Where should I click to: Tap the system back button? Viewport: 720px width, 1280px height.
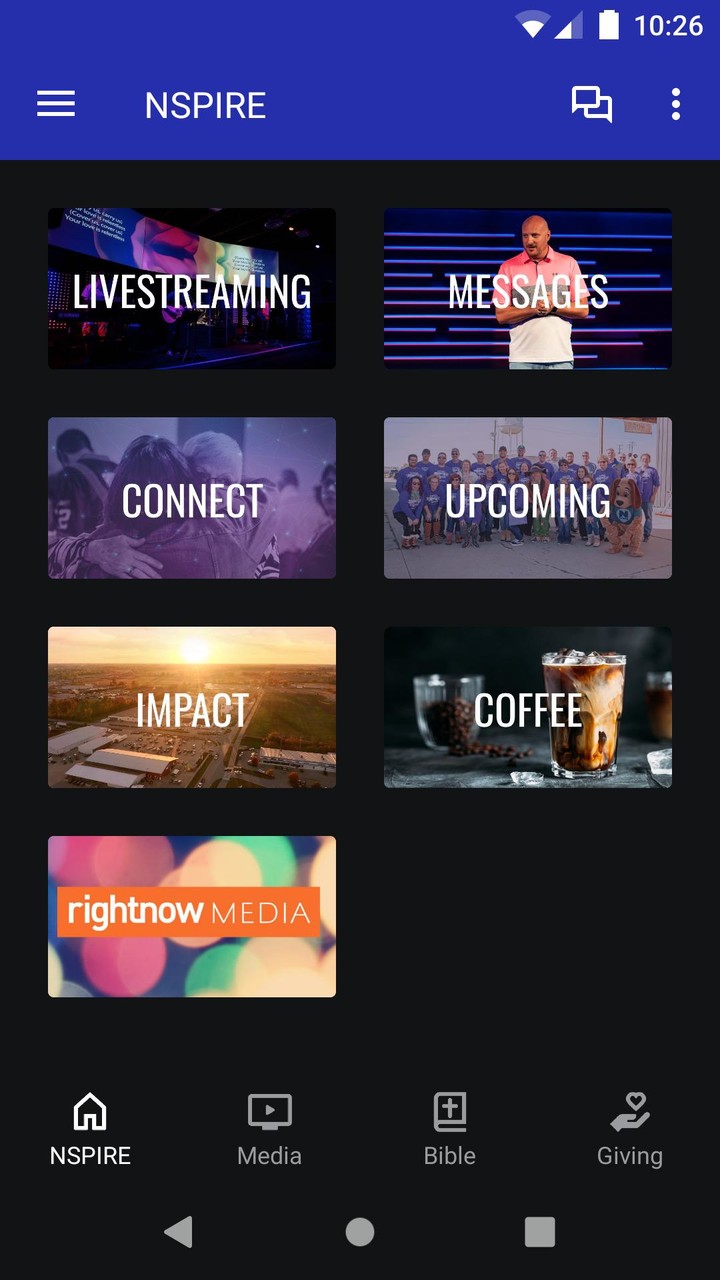coord(179,1232)
